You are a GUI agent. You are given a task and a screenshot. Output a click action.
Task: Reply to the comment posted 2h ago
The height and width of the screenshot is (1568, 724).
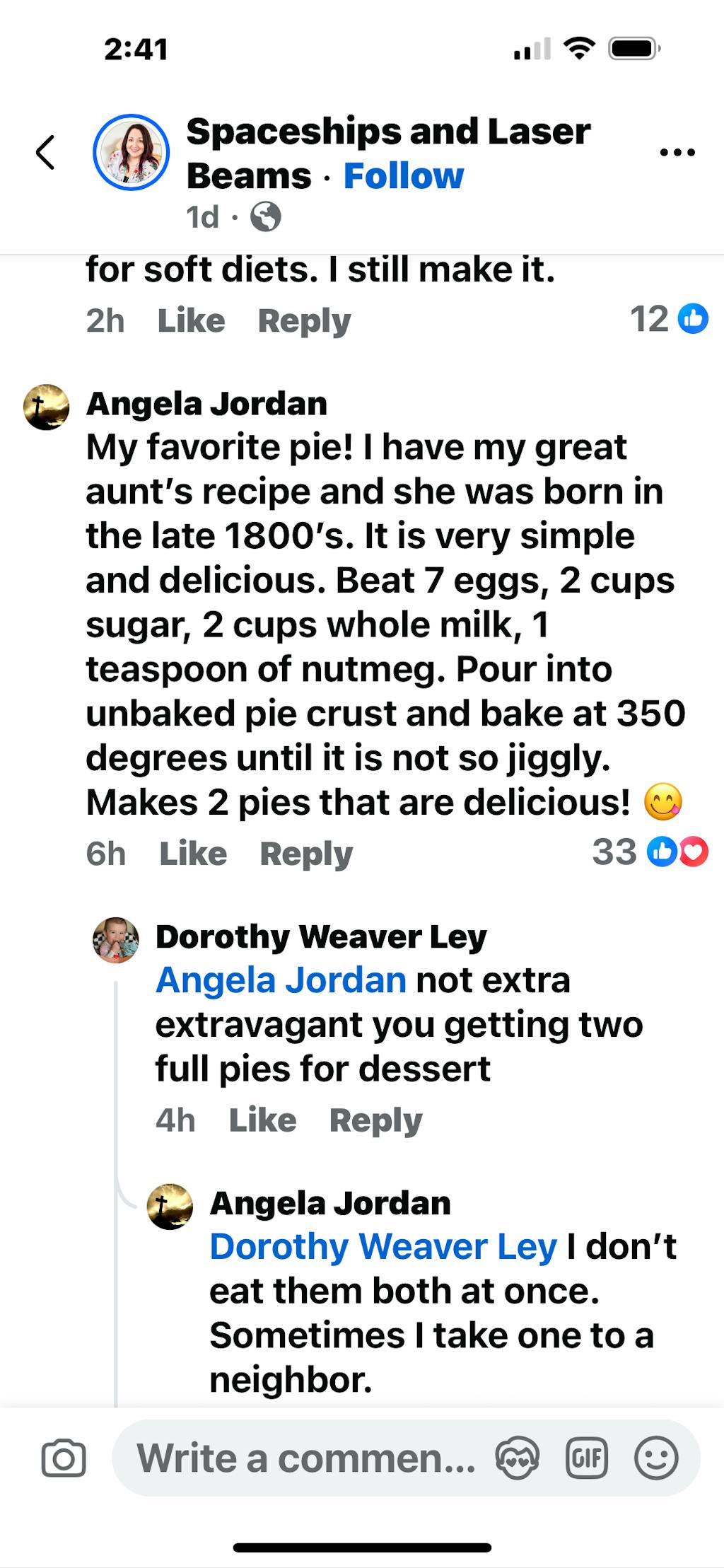pos(304,320)
